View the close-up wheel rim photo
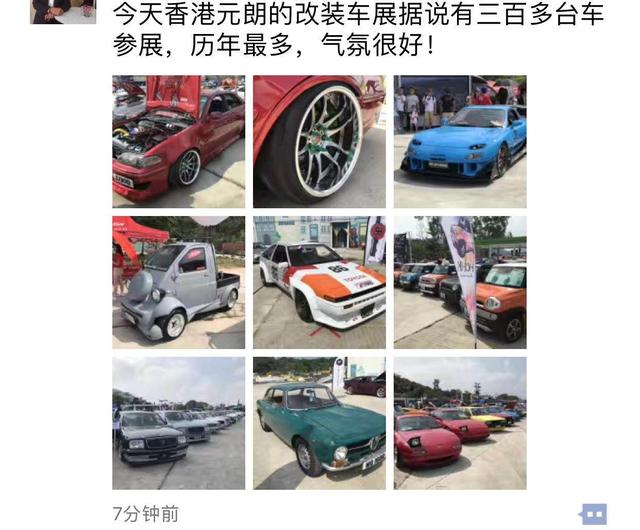 pos(319,141)
